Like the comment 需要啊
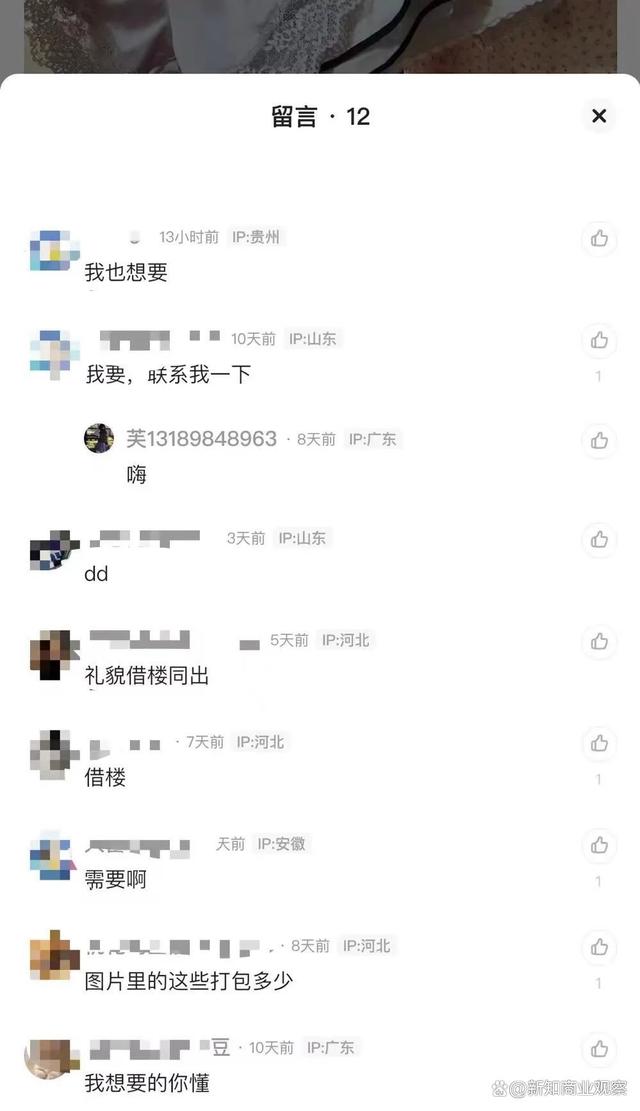The height and width of the screenshot is (1111, 640). click(599, 845)
